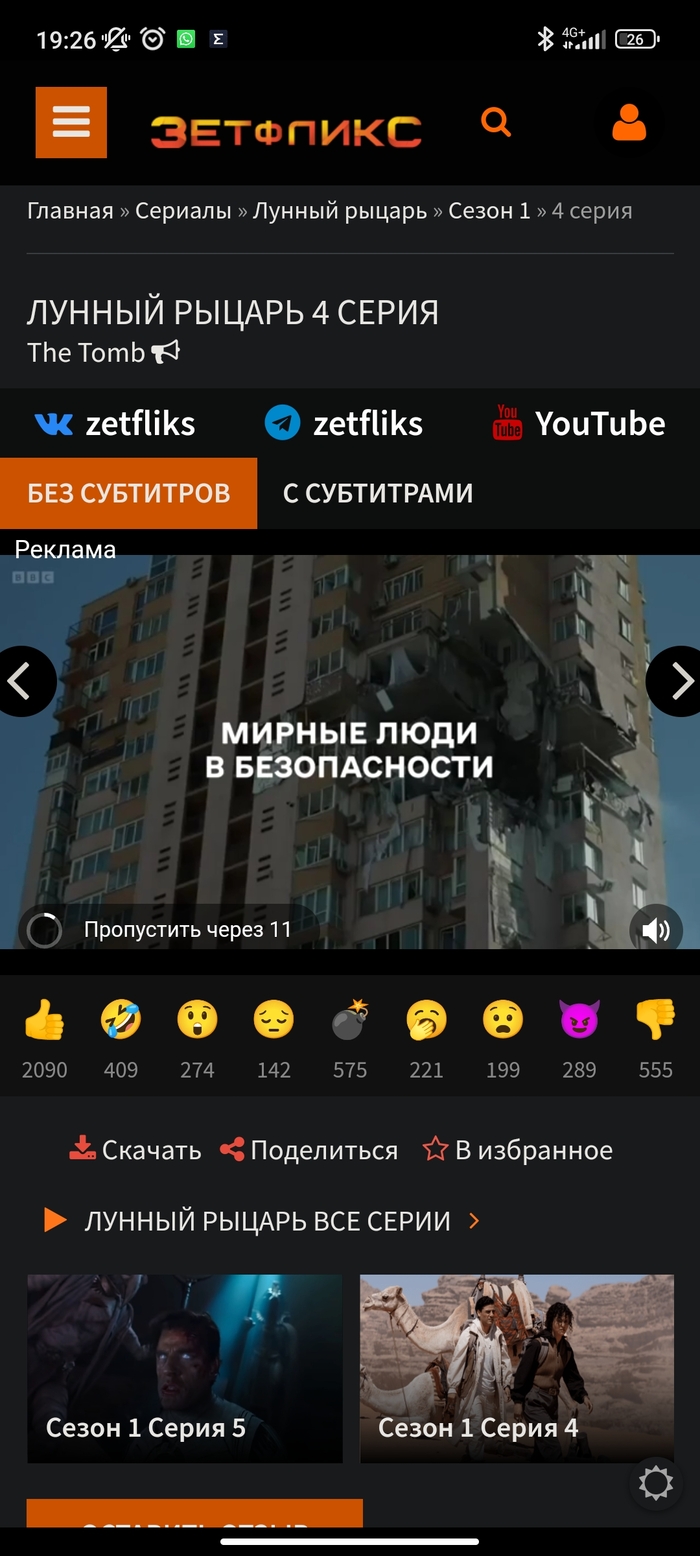Go to the previous episode arrow
700x1556 pixels.
(22, 682)
